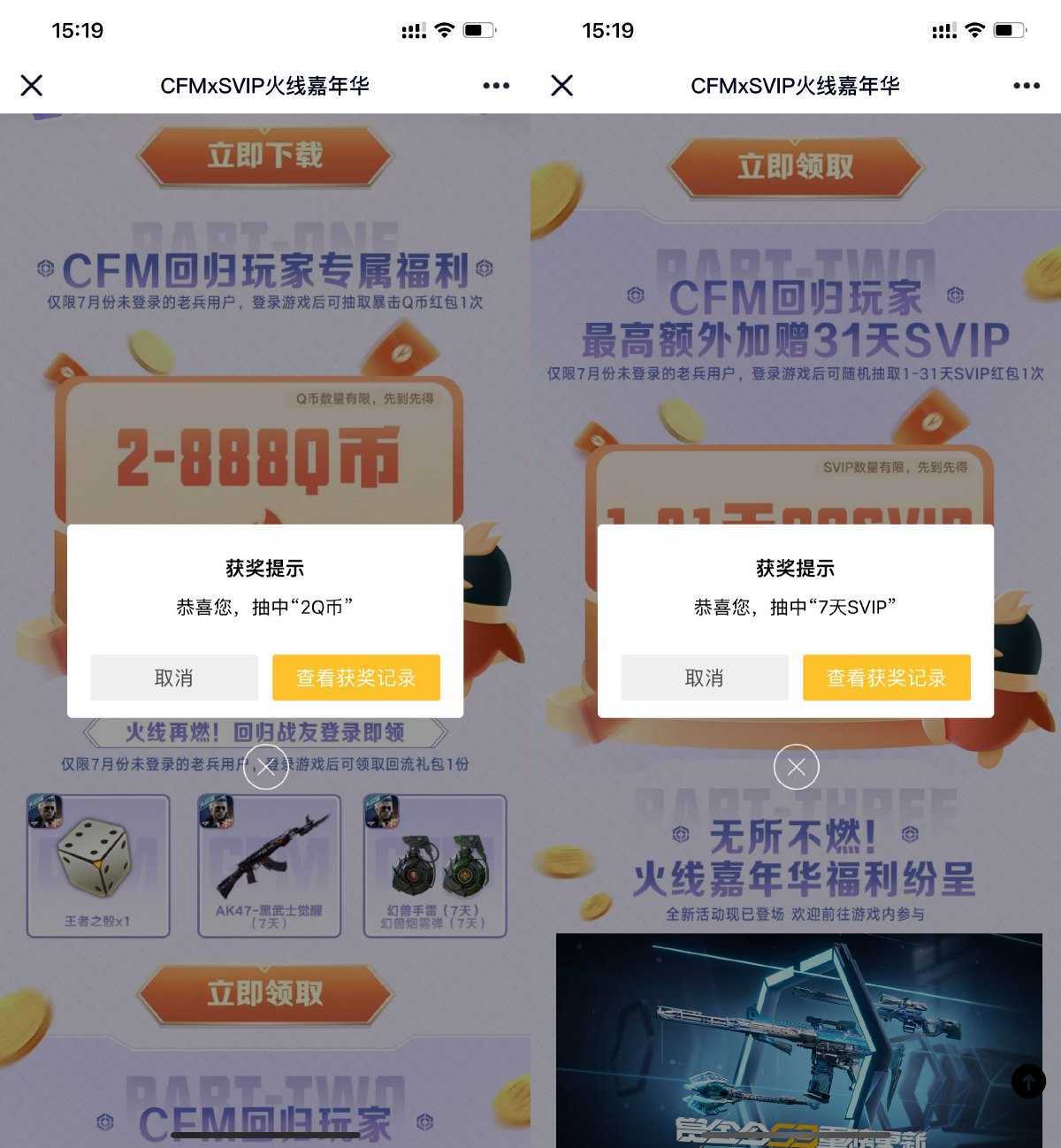Tap the cellular signal icon in status bar

[x=413, y=29]
